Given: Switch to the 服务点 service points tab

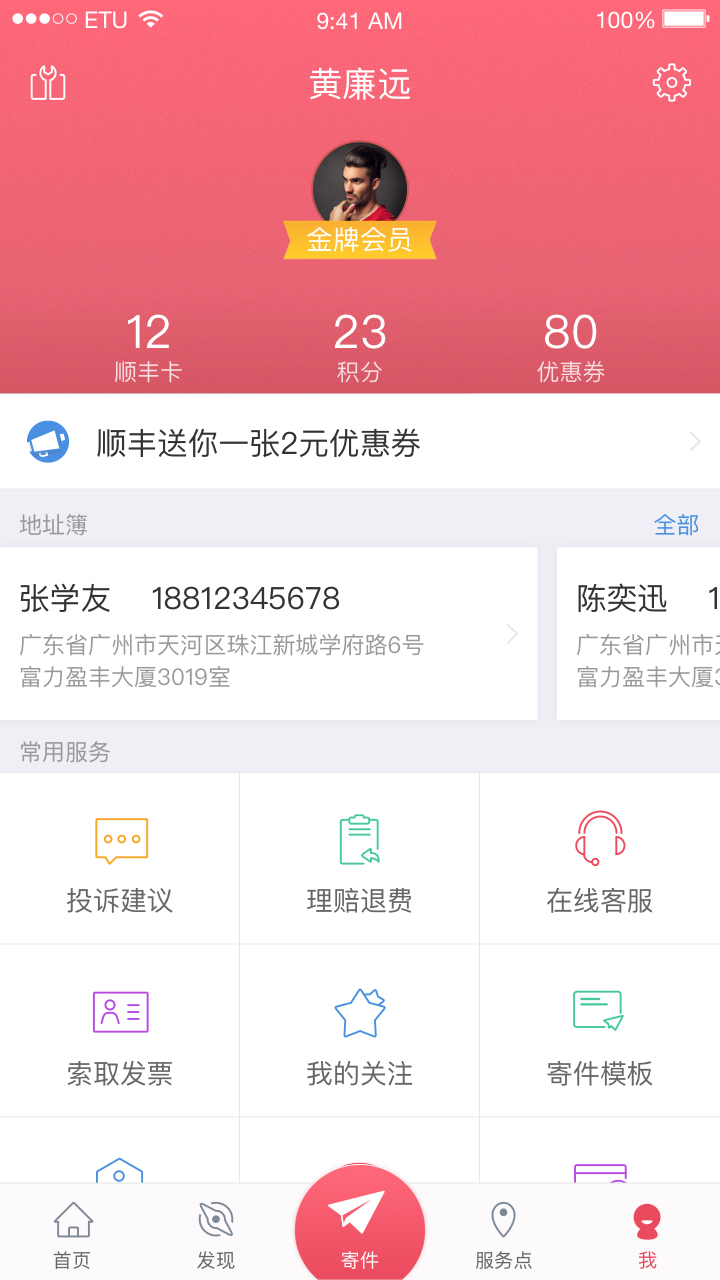Looking at the screenshot, I should tap(503, 1235).
